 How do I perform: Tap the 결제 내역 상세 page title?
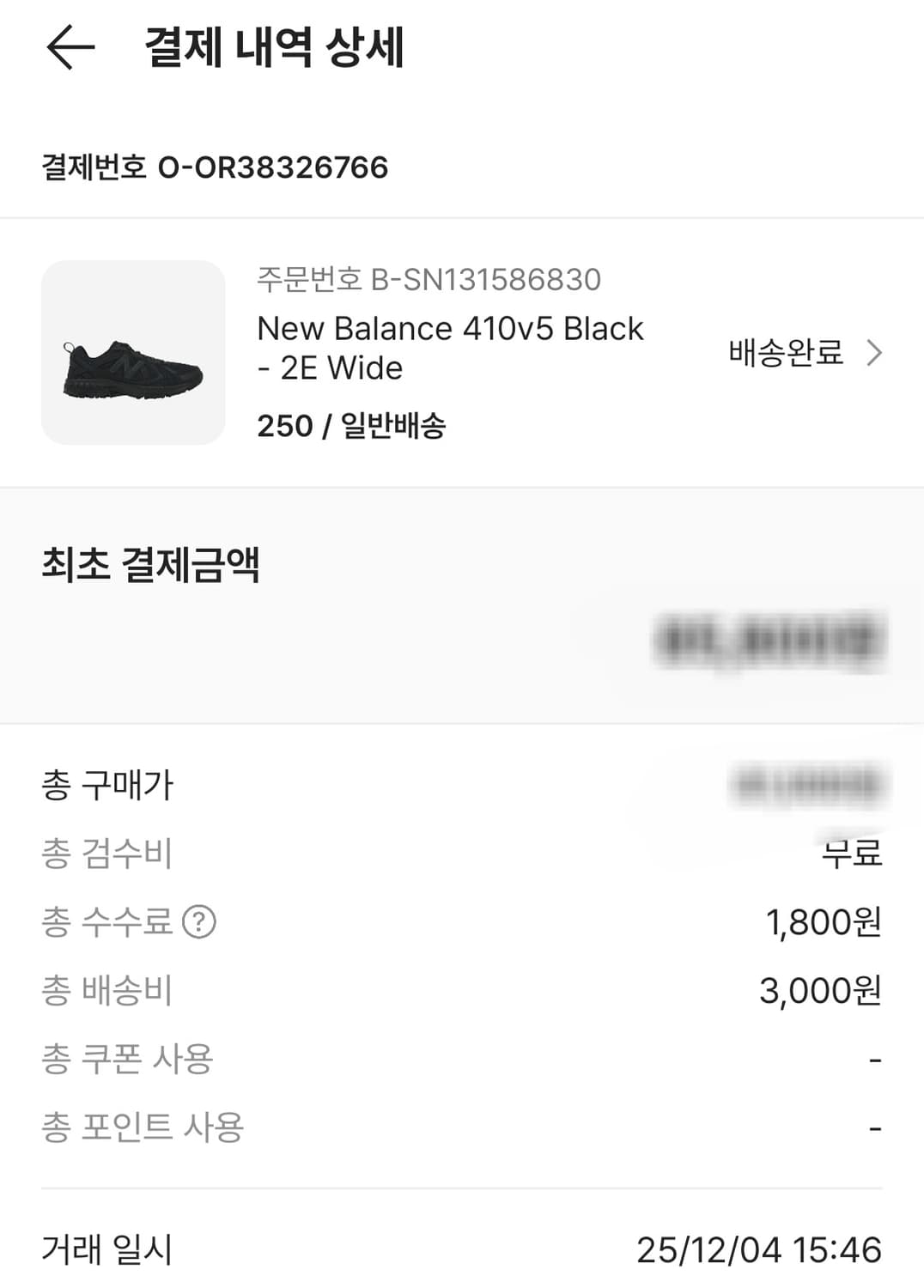coord(274,49)
